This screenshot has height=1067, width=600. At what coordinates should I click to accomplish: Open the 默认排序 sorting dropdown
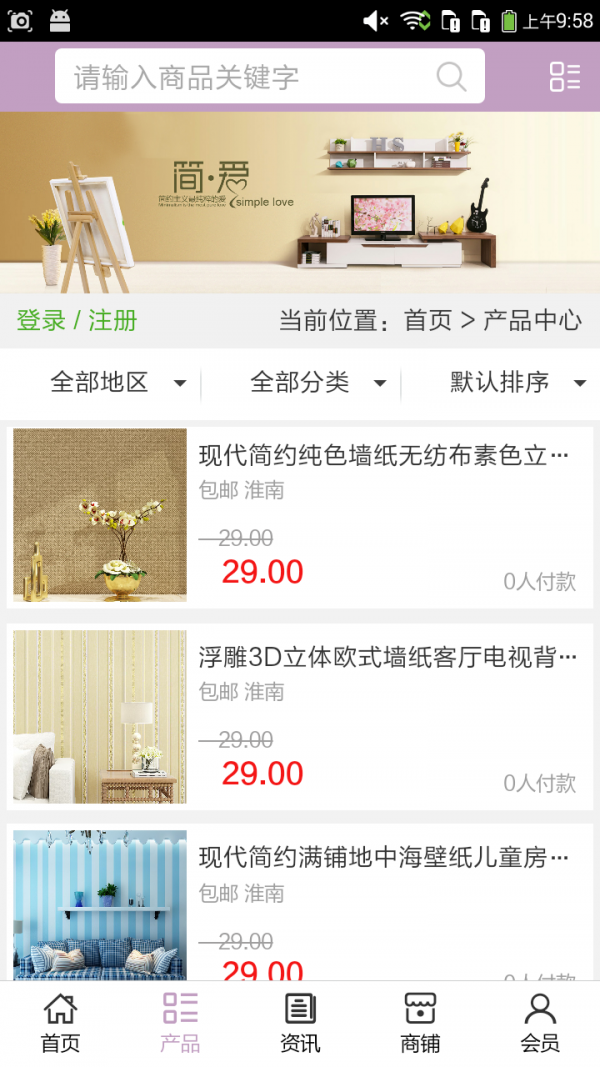point(517,382)
